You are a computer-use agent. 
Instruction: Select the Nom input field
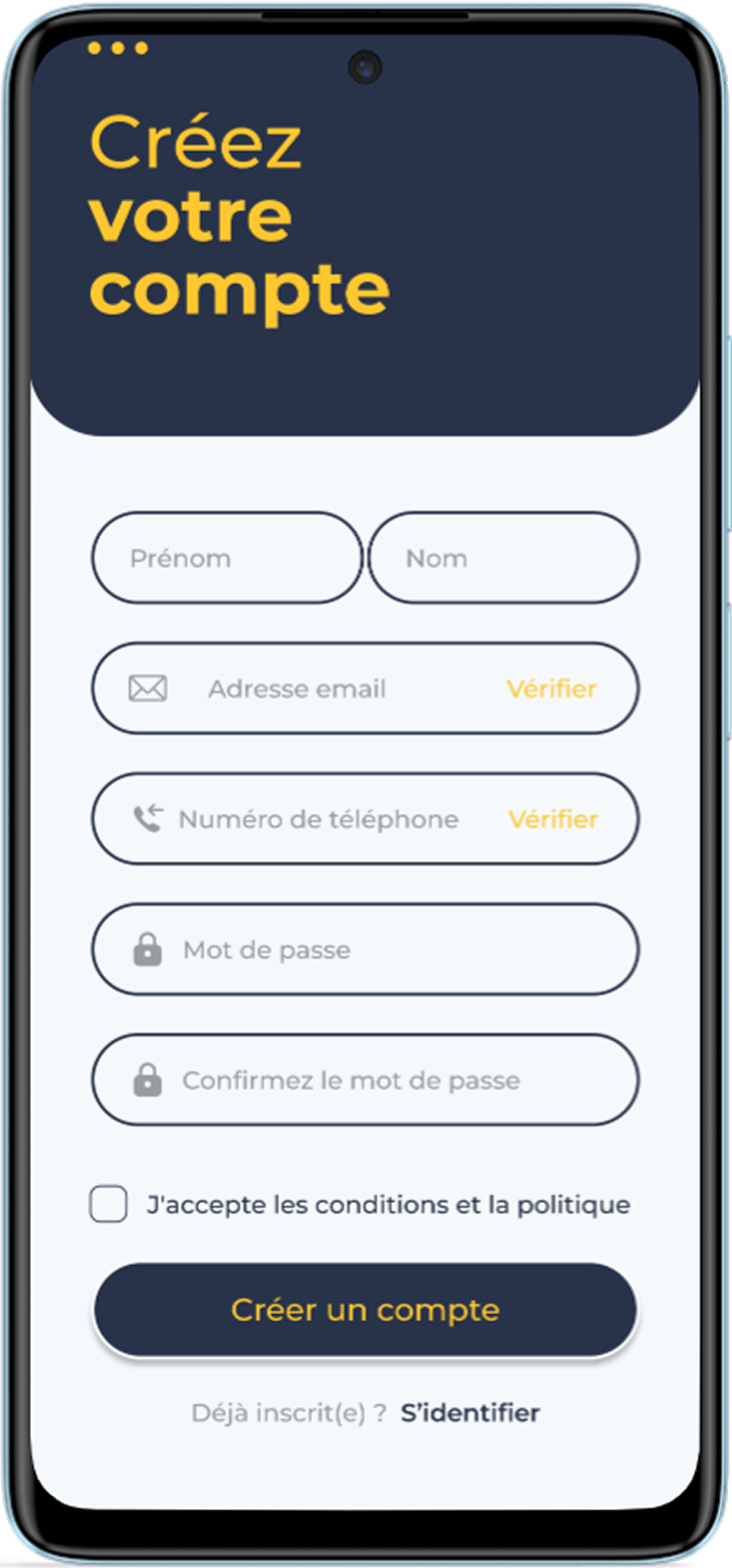click(x=504, y=558)
